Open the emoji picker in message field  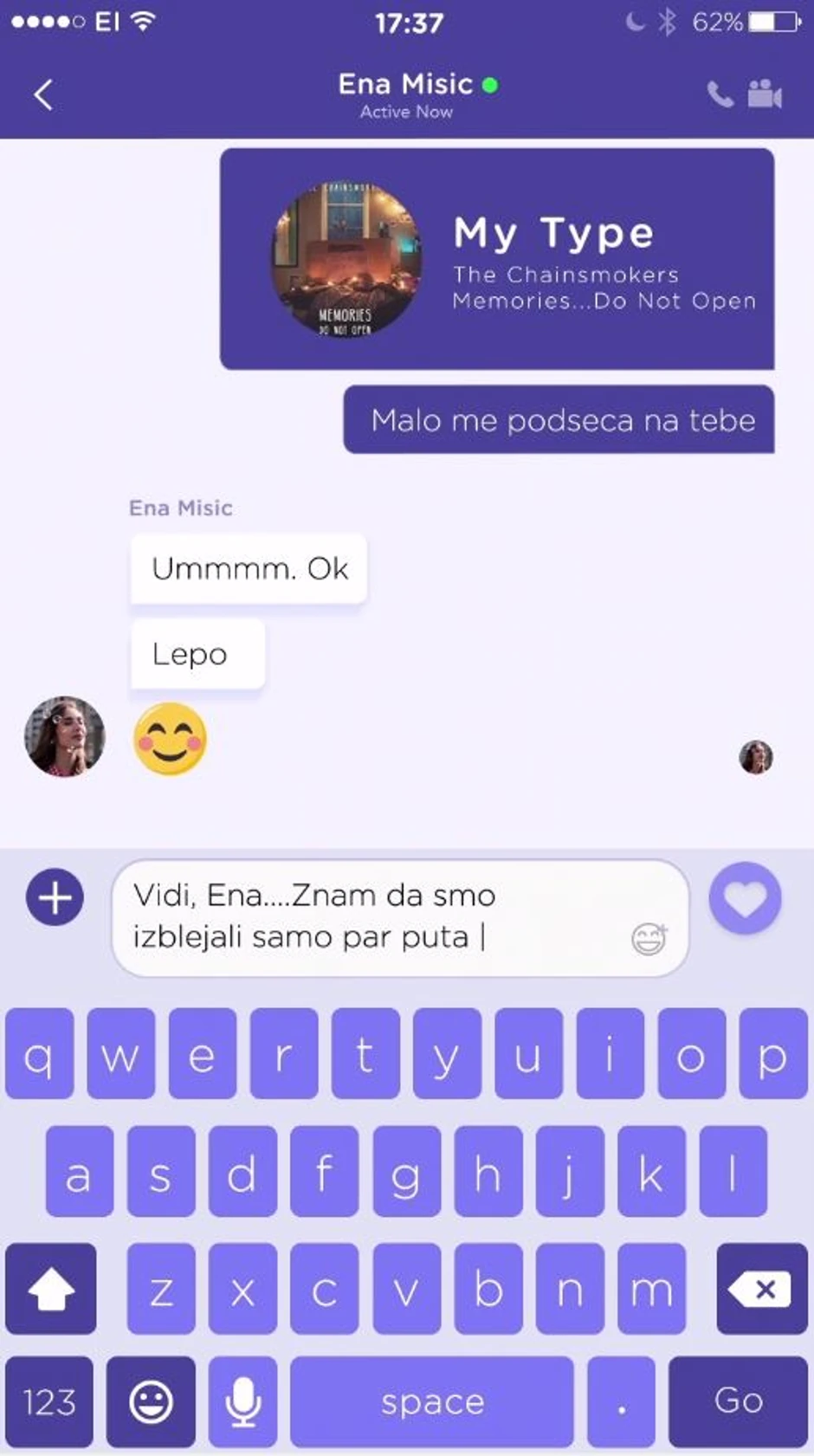[x=649, y=938]
